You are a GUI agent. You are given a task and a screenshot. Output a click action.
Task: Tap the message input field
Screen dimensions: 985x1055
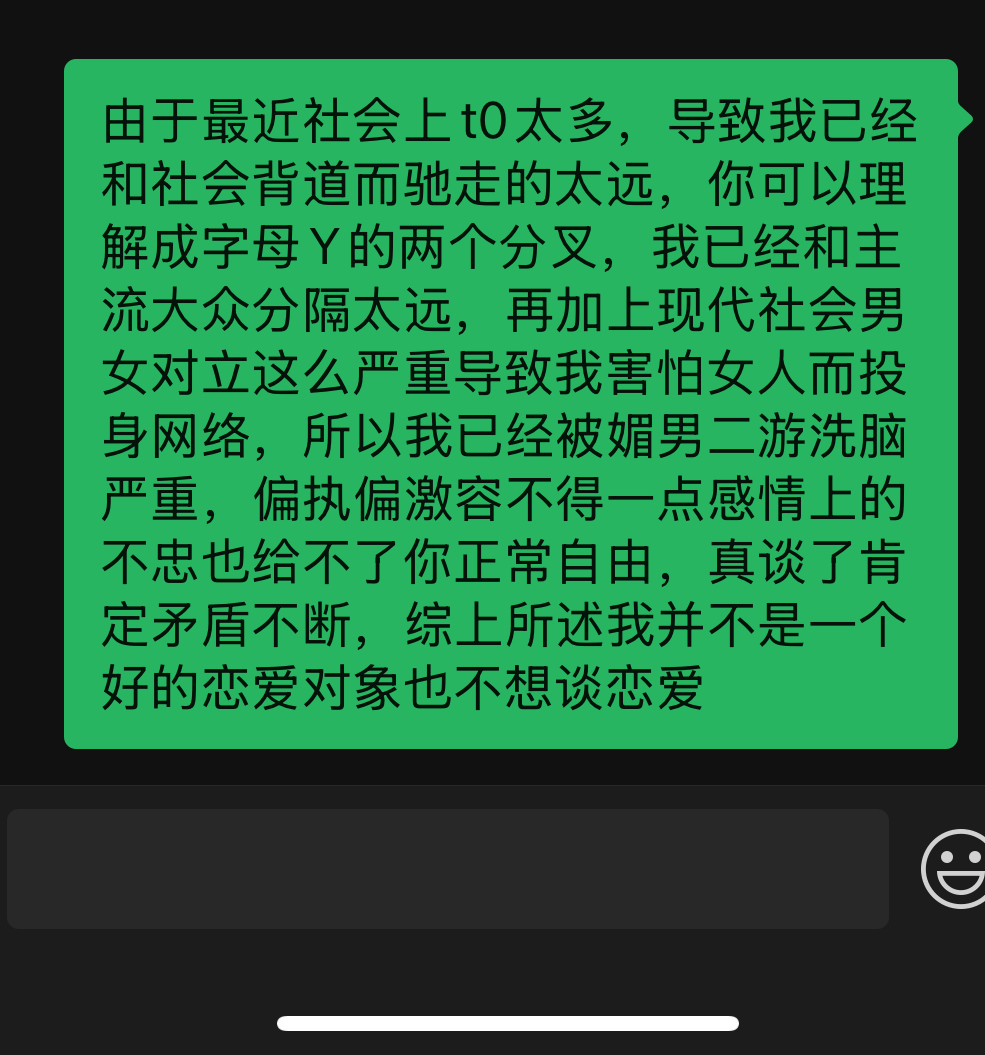(x=447, y=868)
